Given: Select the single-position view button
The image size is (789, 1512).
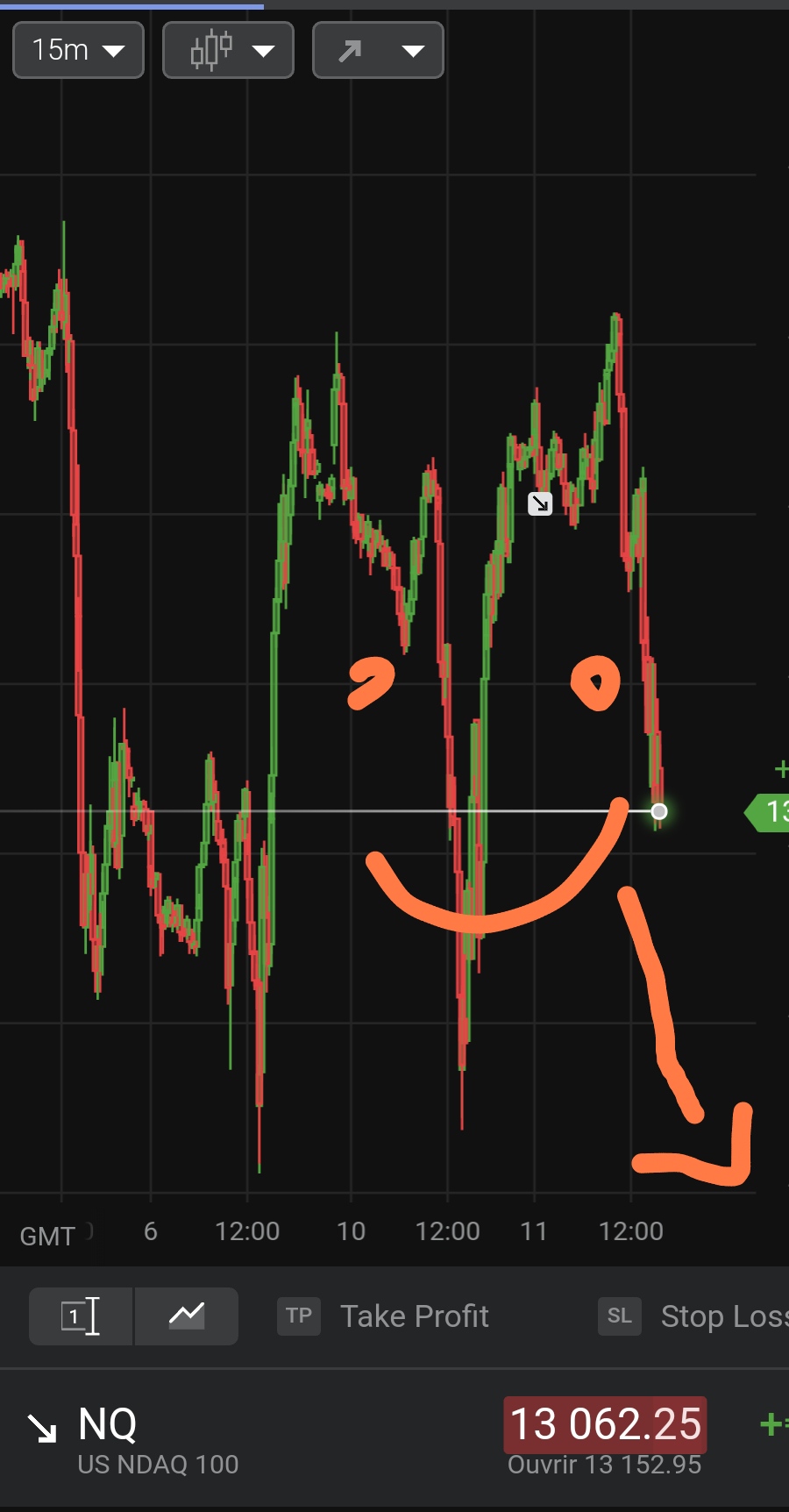Looking at the screenshot, I should pos(80,1316).
